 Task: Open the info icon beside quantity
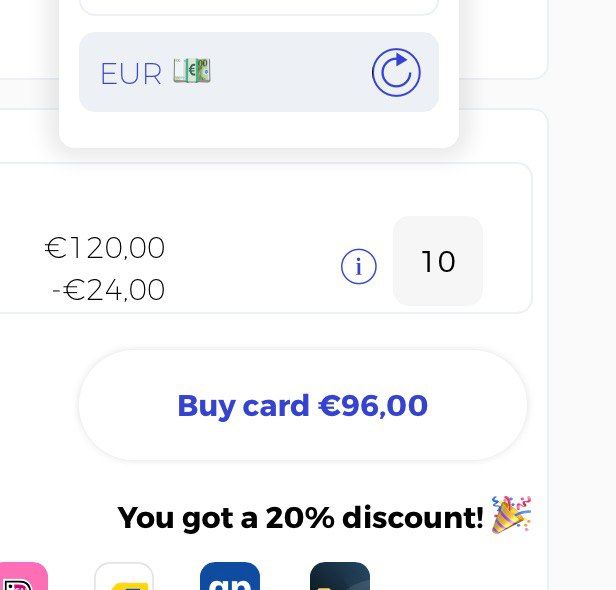pos(359,266)
